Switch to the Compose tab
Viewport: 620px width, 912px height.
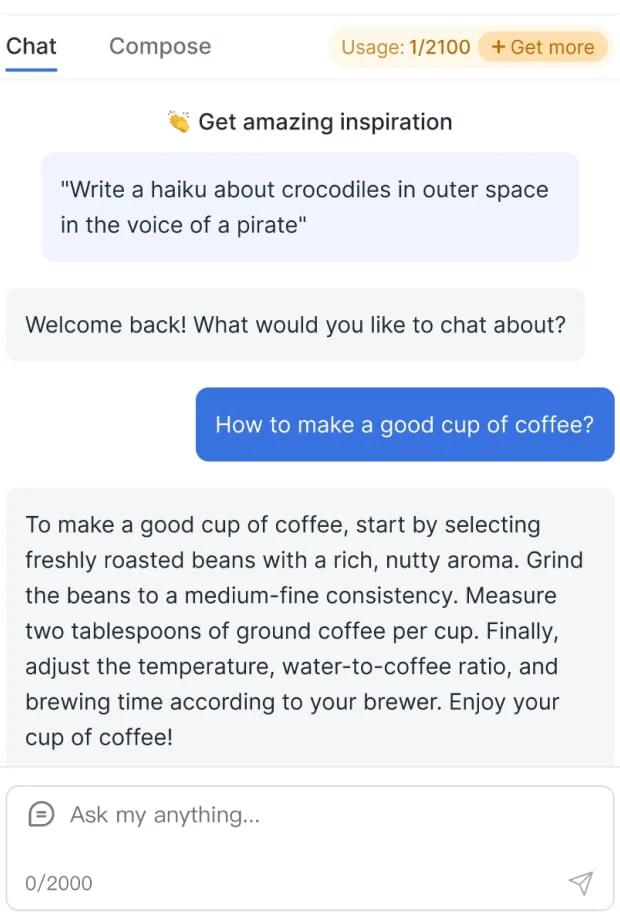(160, 46)
